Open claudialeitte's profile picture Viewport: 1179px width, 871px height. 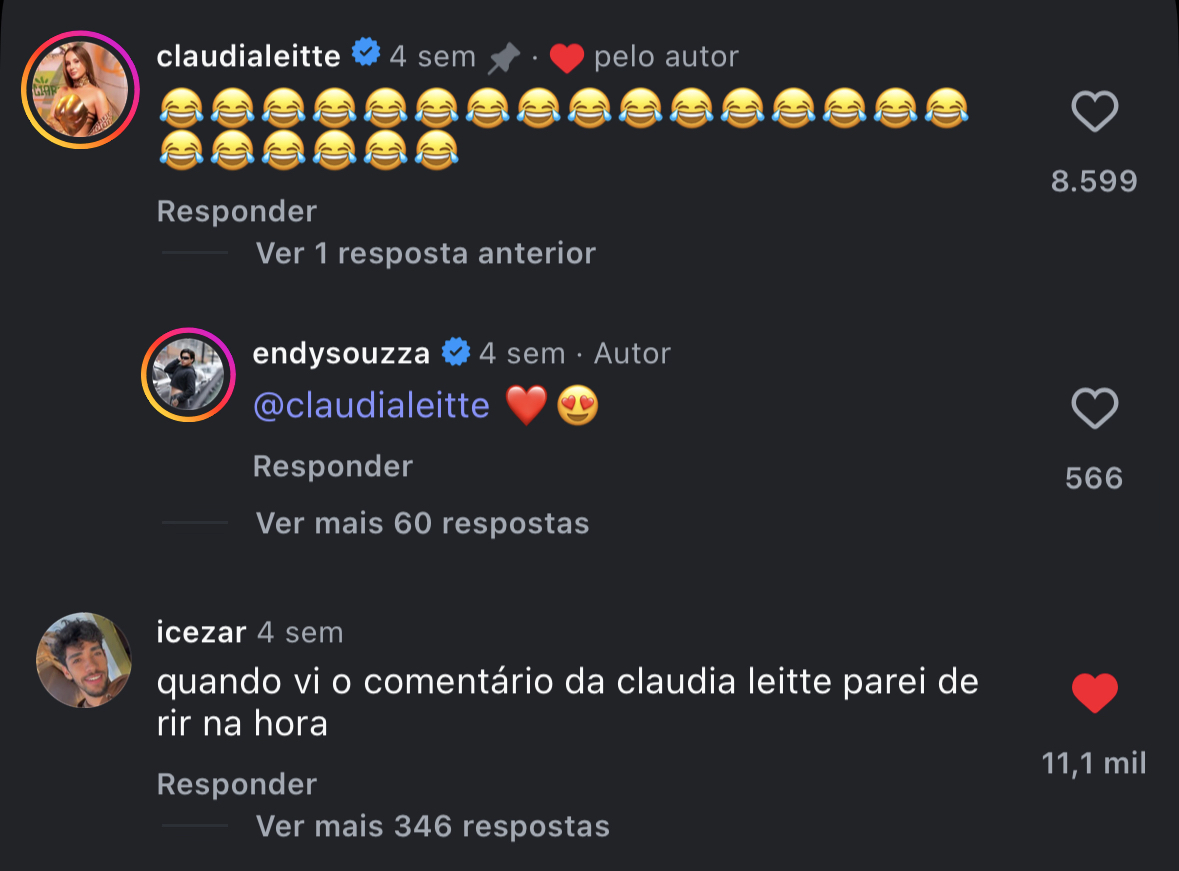click(x=79, y=90)
